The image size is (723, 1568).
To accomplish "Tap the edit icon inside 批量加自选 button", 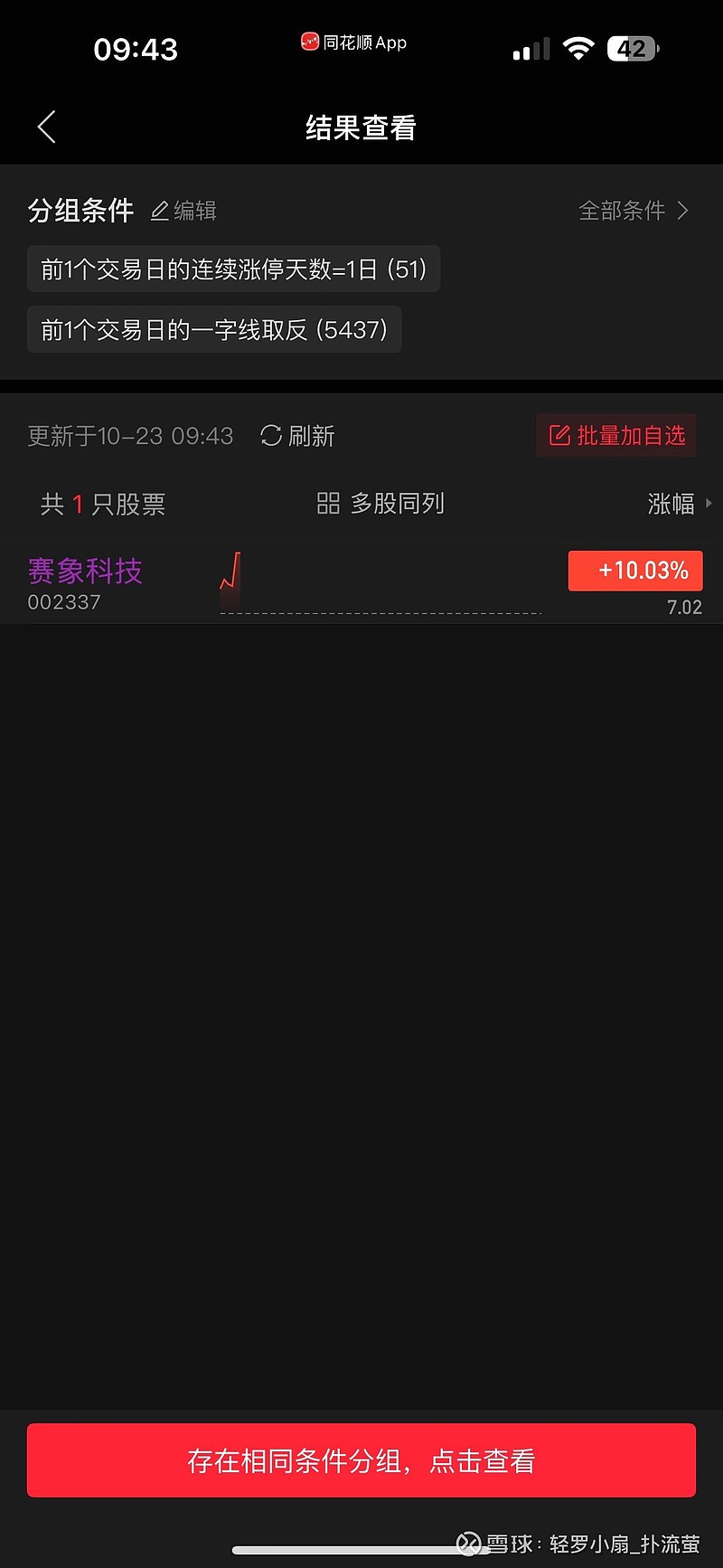I will 561,435.
